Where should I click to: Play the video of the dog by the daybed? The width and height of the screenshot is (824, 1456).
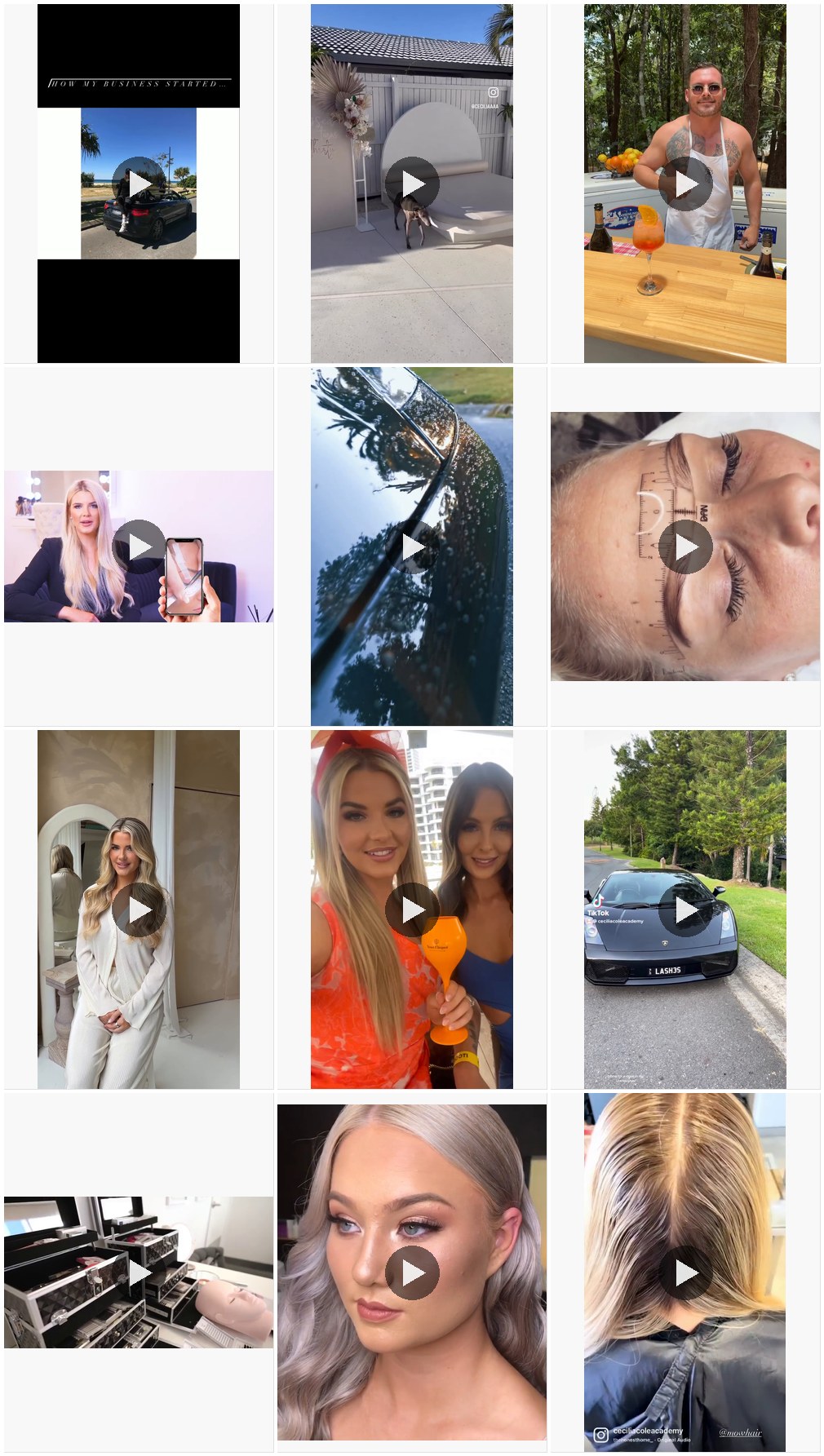tap(412, 184)
